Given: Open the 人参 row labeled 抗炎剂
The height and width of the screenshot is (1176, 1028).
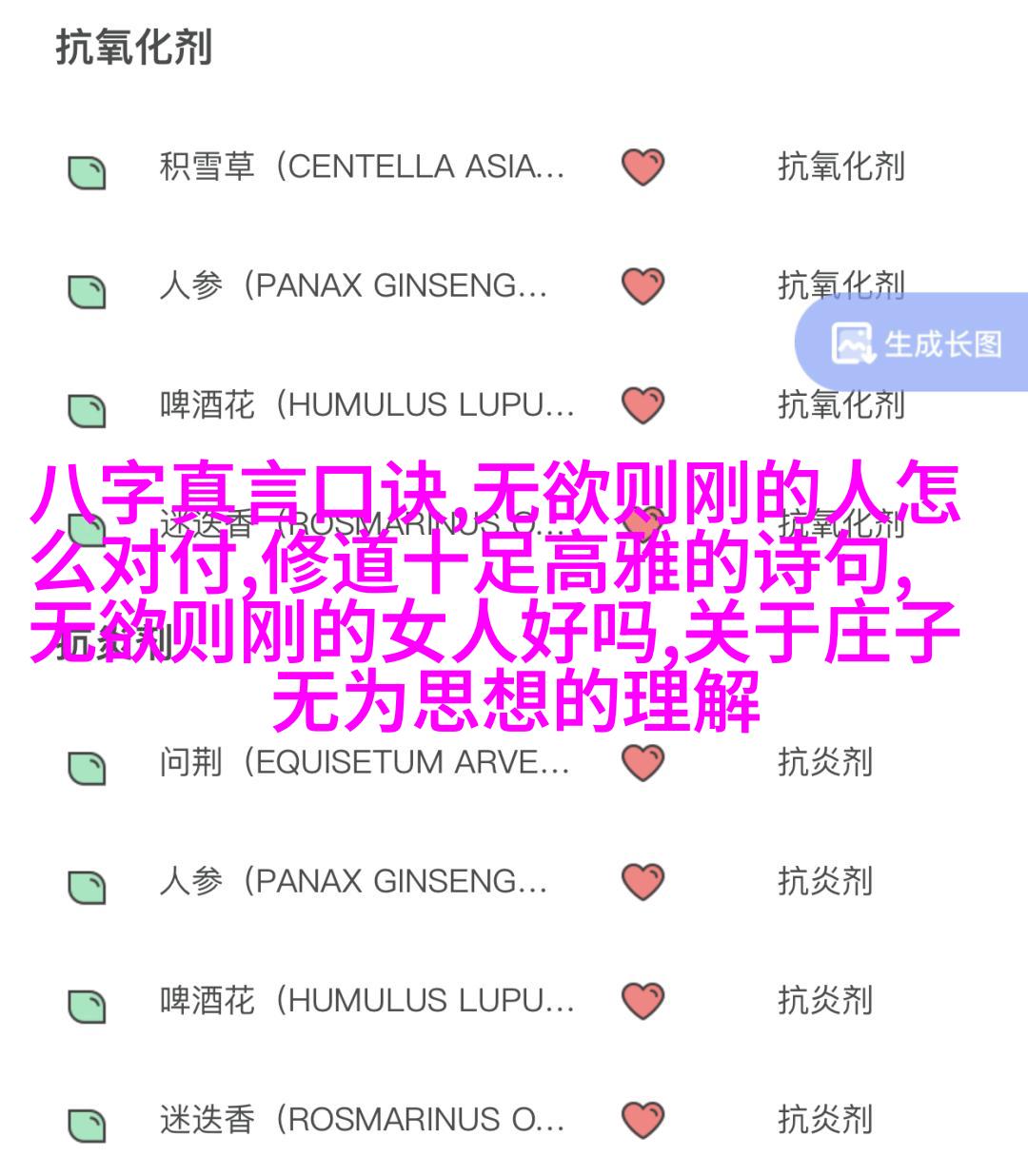Looking at the screenshot, I should coord(352,882).
